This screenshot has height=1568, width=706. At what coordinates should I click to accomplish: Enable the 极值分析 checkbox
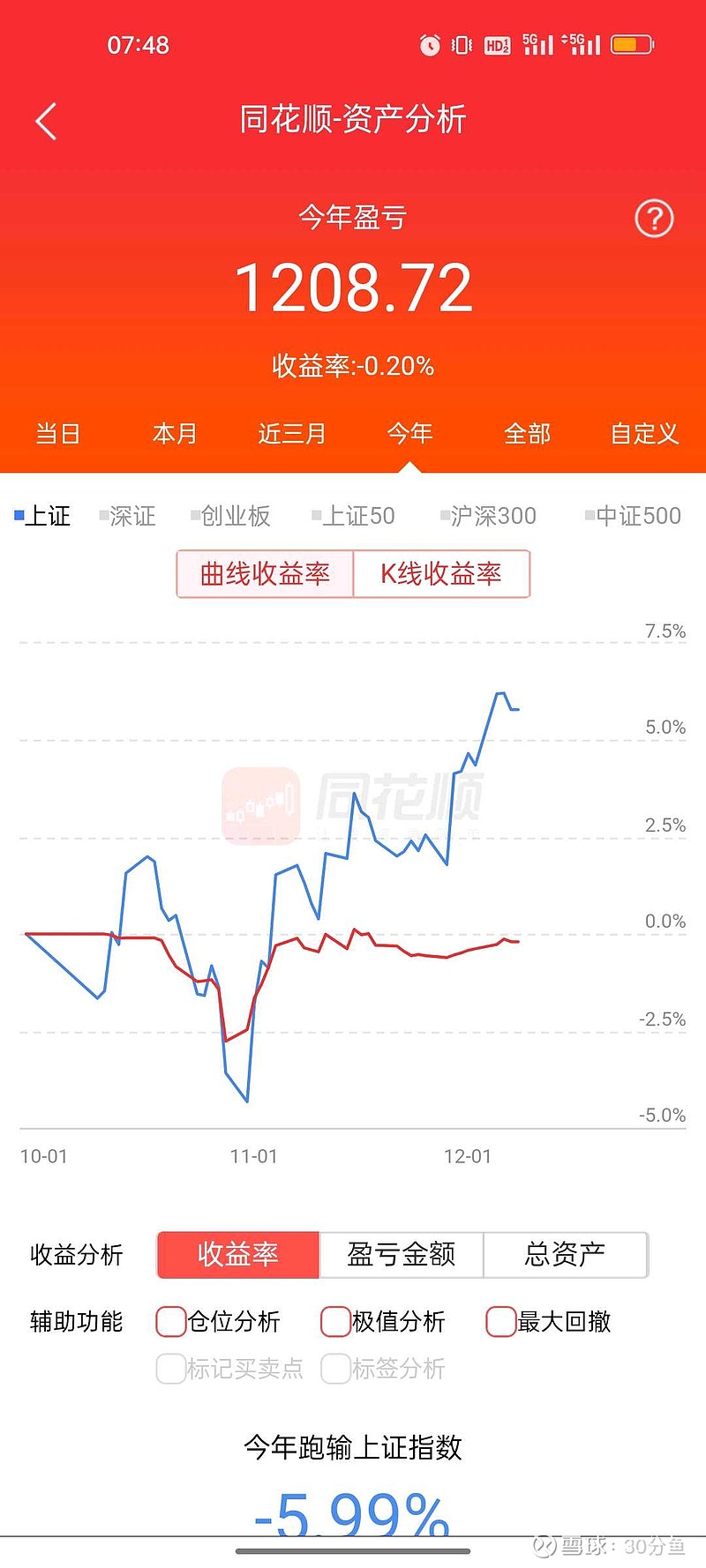coord(336,1321)
